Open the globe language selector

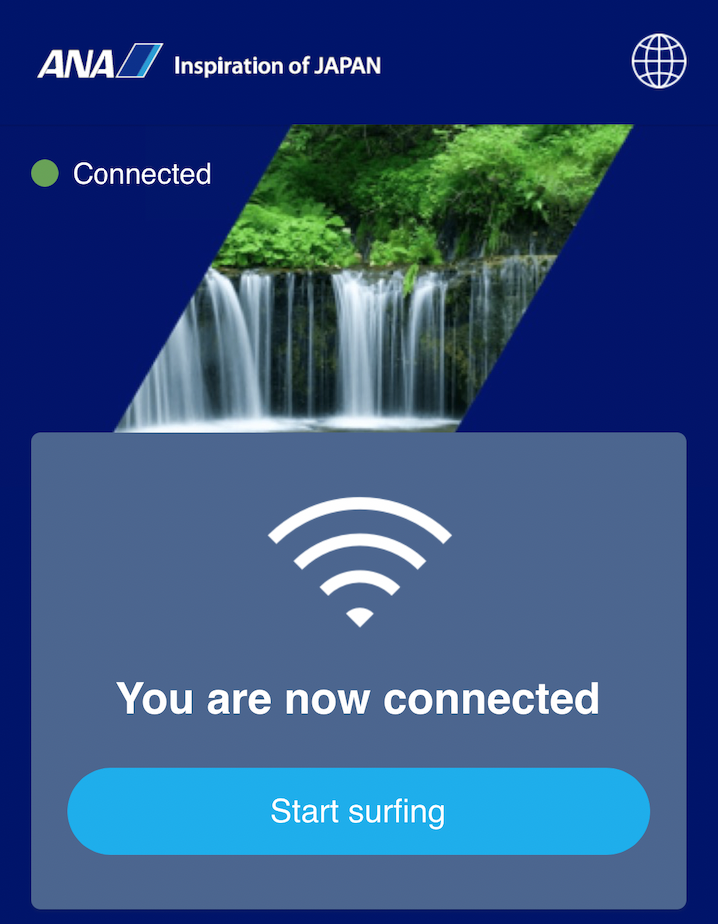(x=659, y=61)
